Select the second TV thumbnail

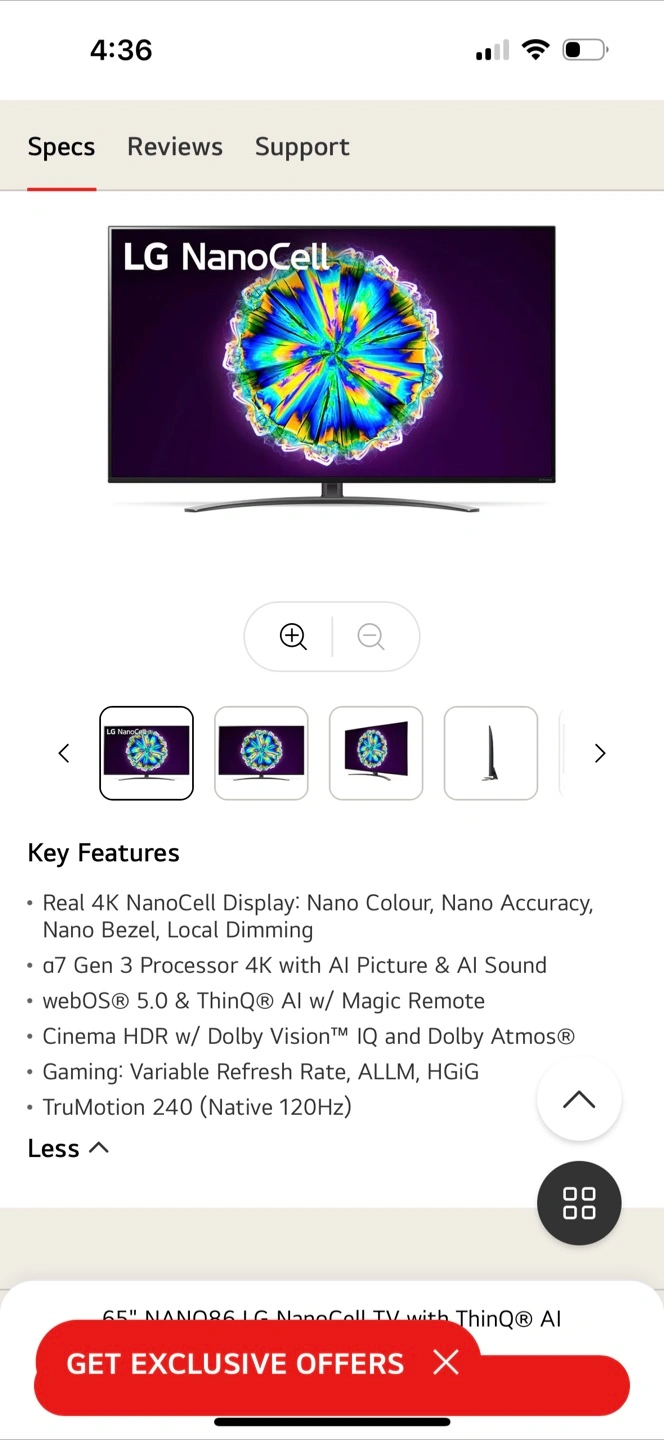pos(261,753)
